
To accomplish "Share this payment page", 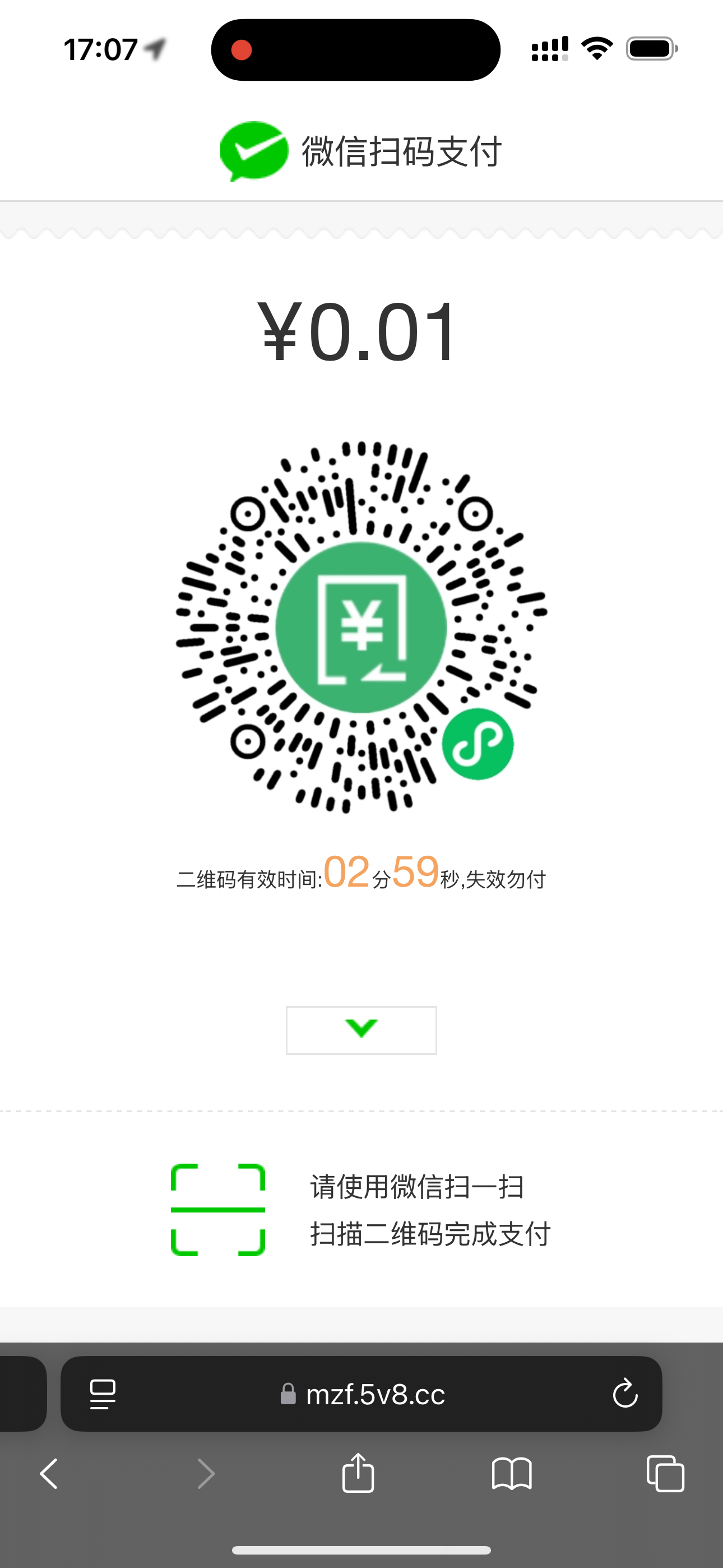I will 359,1473.
